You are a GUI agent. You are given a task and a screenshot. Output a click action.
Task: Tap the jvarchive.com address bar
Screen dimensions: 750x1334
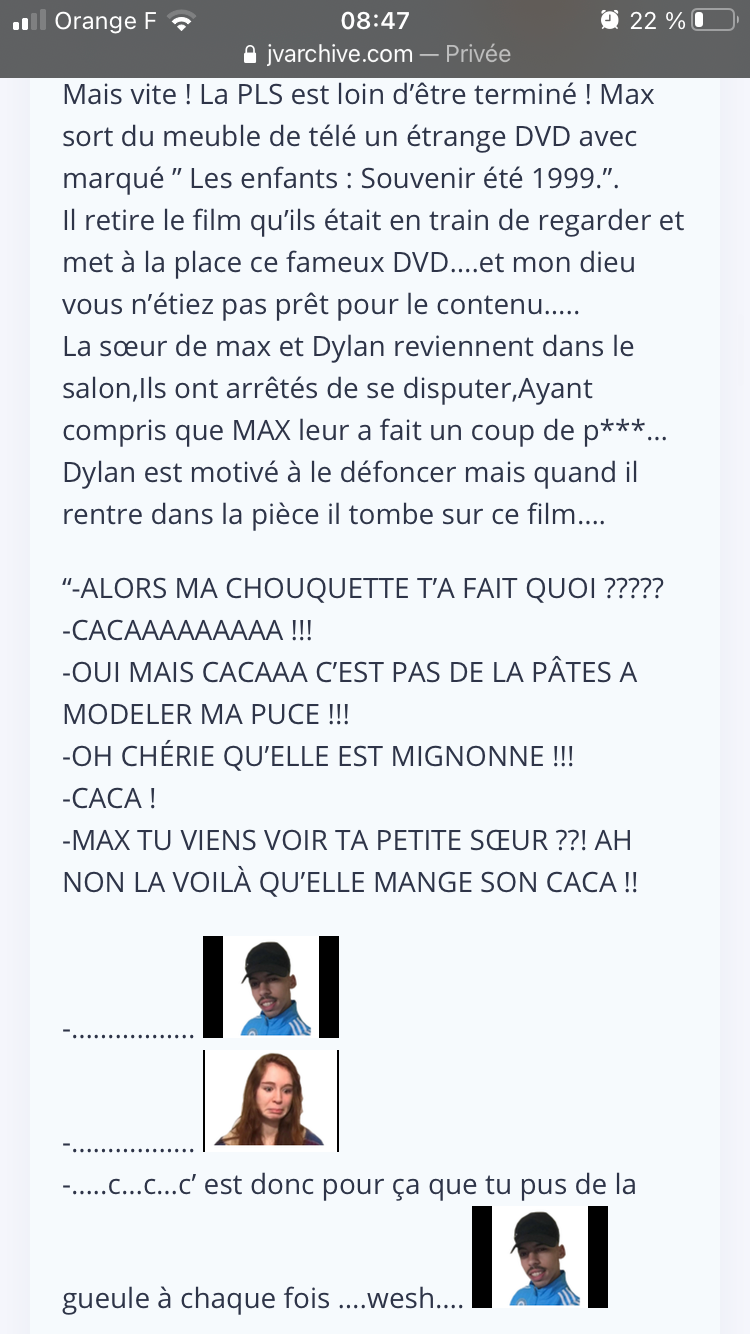(x=375, y=54)
